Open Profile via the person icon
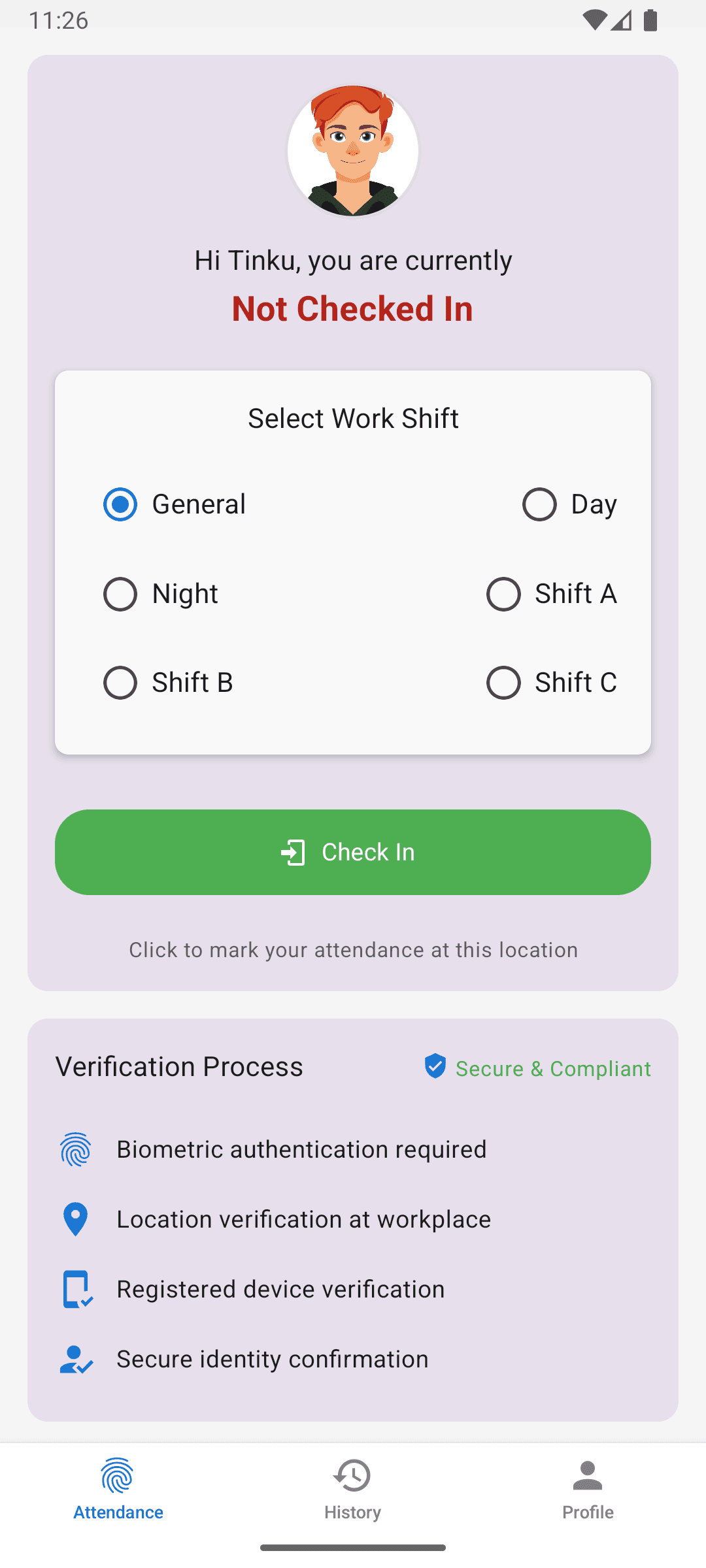 point(587,1475)
